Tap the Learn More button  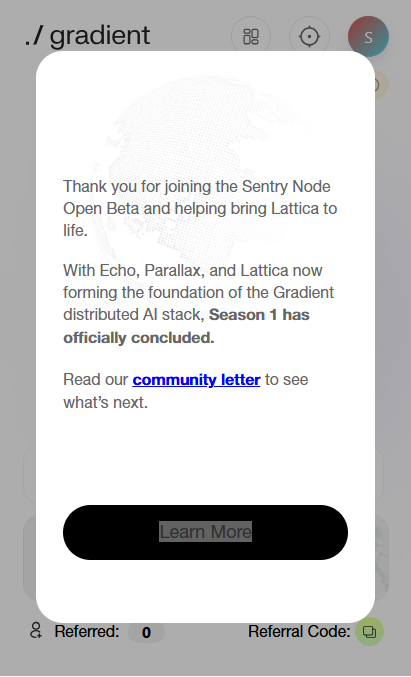(206, 532)
